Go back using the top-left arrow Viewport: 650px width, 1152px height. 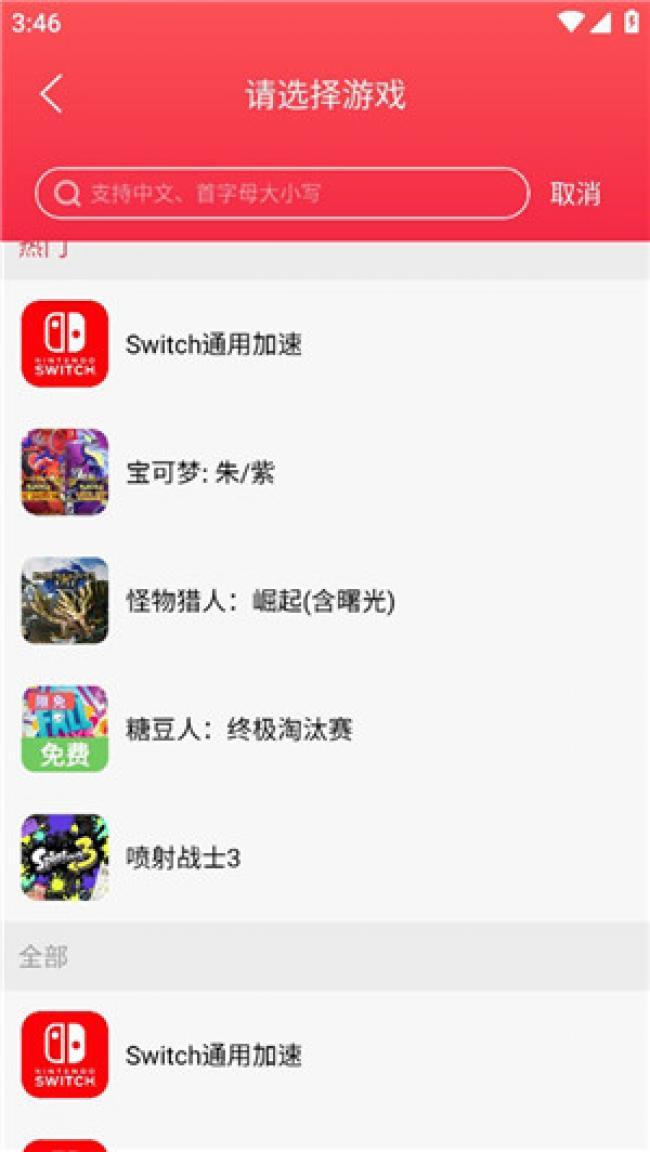pyautogui.click(x=52, y=94)
